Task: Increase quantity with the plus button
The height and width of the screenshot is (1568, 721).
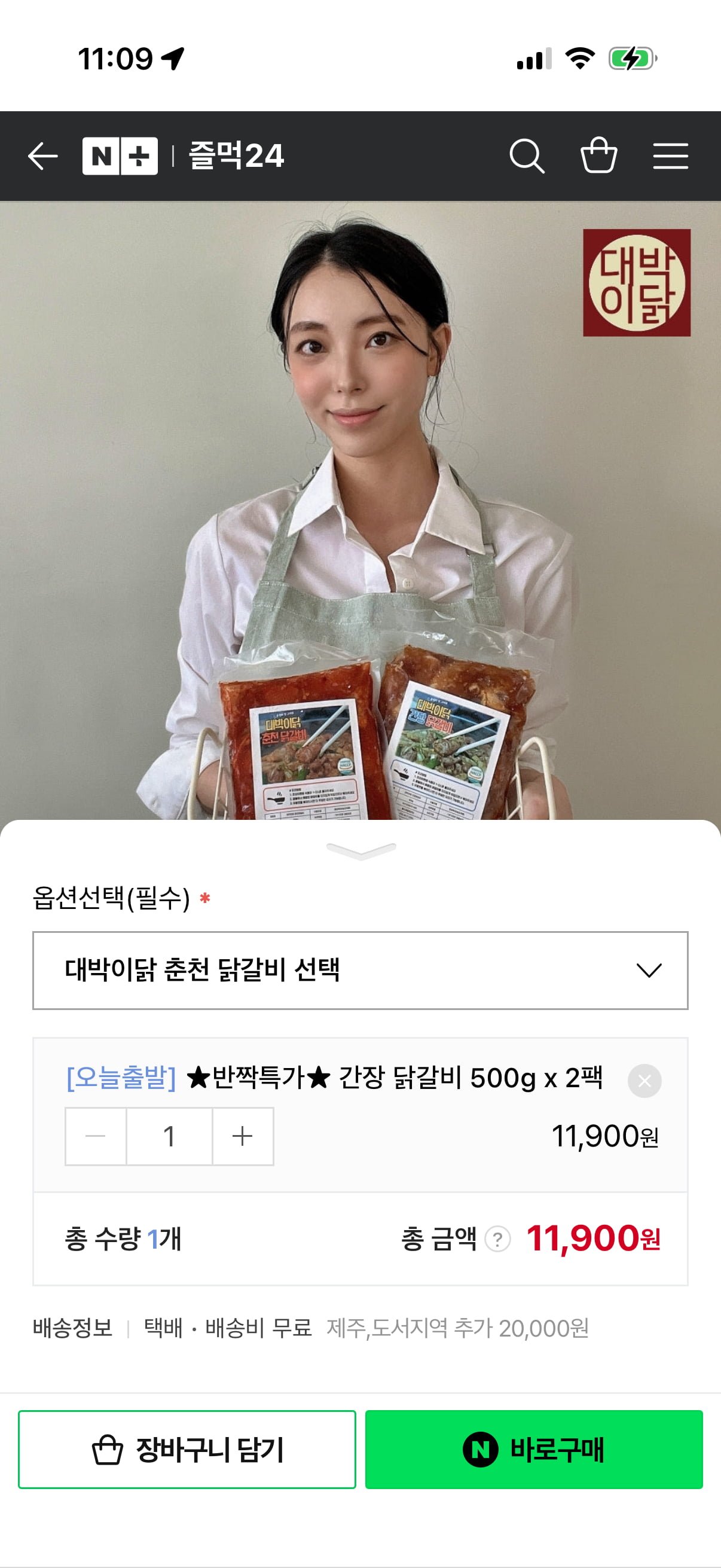Action: tap(242, 1136)
